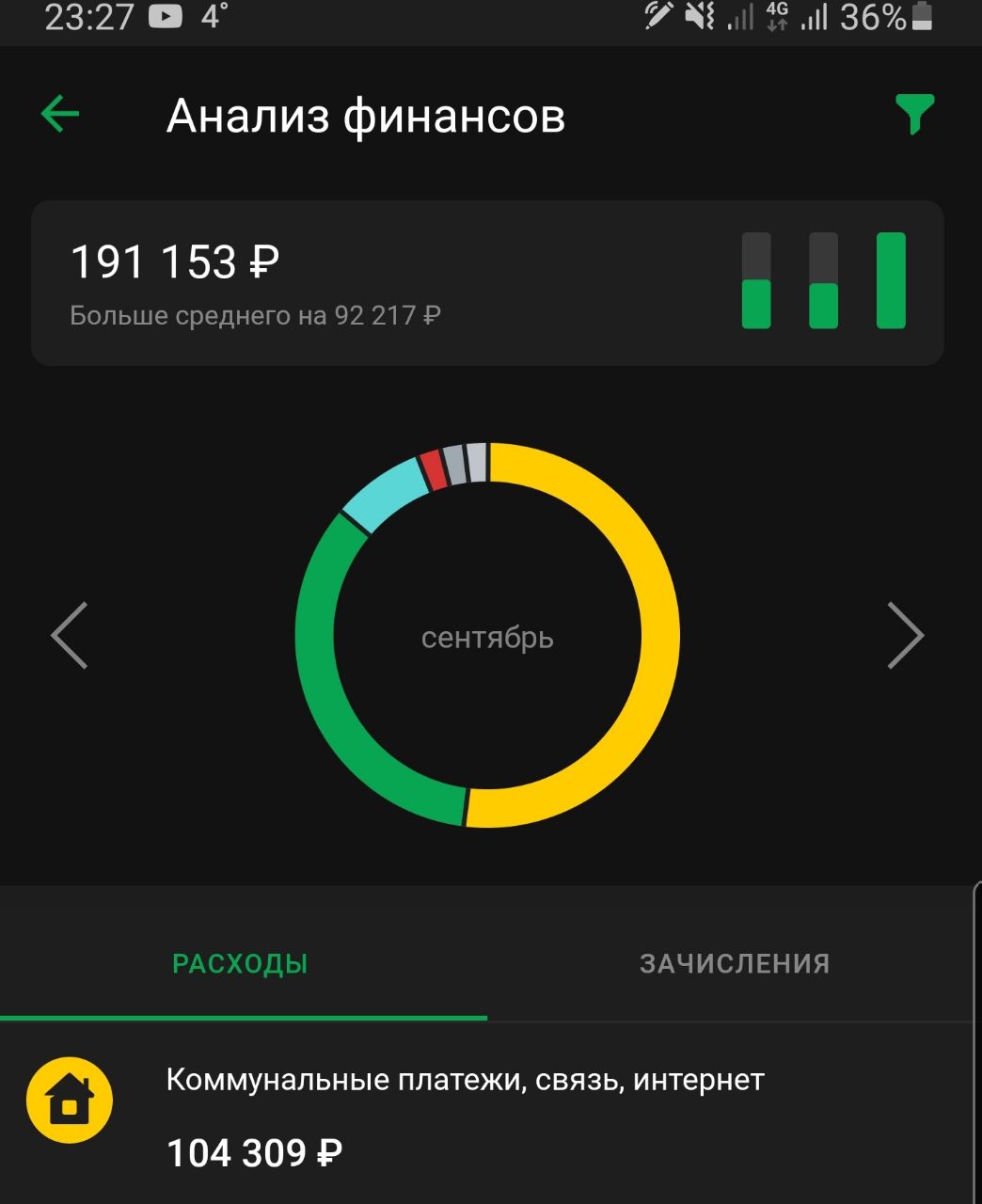Show the next month chart
This screenshot has width=982, height=1204.
click(x=905, y=636)
